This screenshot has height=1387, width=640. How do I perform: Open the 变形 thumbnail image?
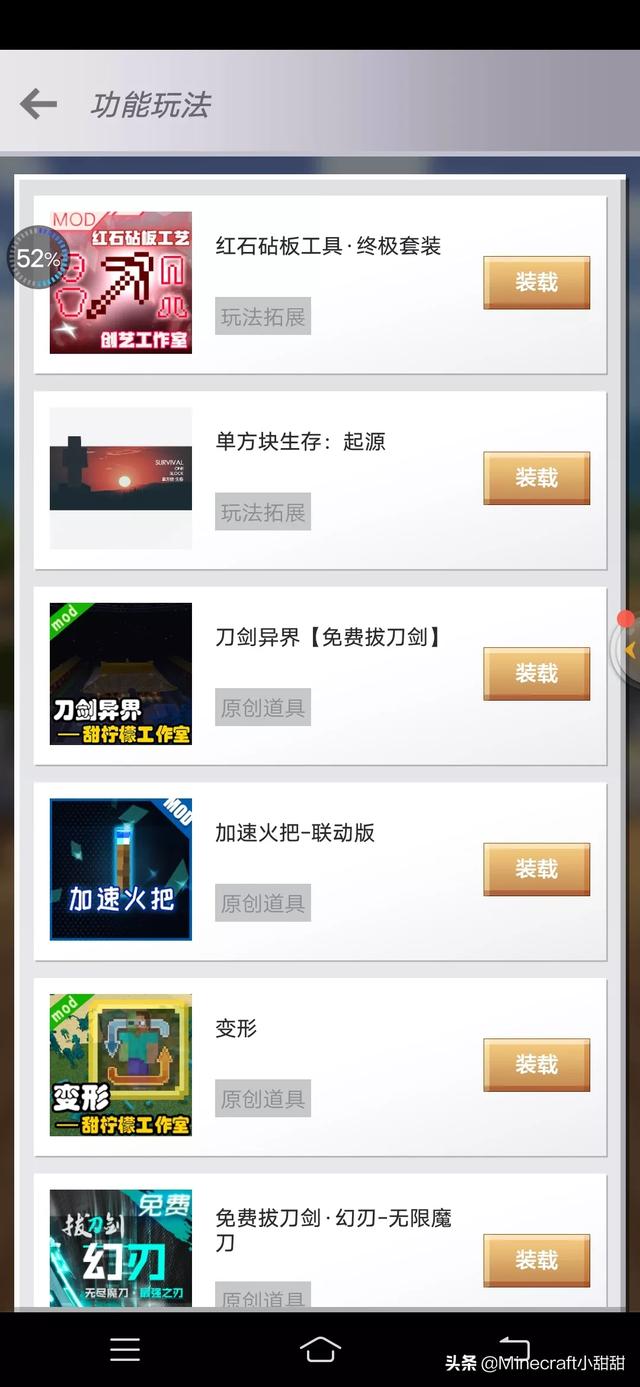[121, 1065]
